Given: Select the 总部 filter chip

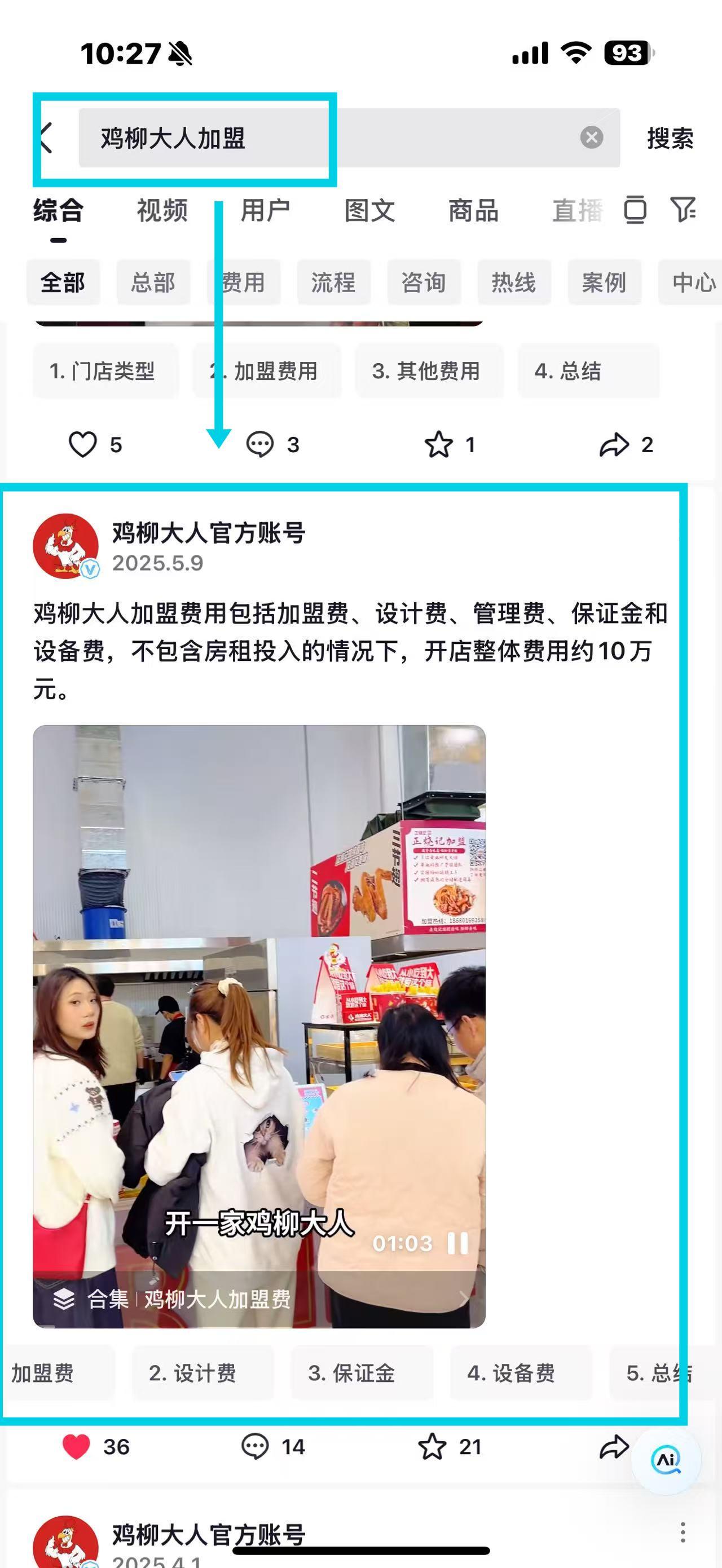Looking at the screenshot, I should tap(153, 282).
